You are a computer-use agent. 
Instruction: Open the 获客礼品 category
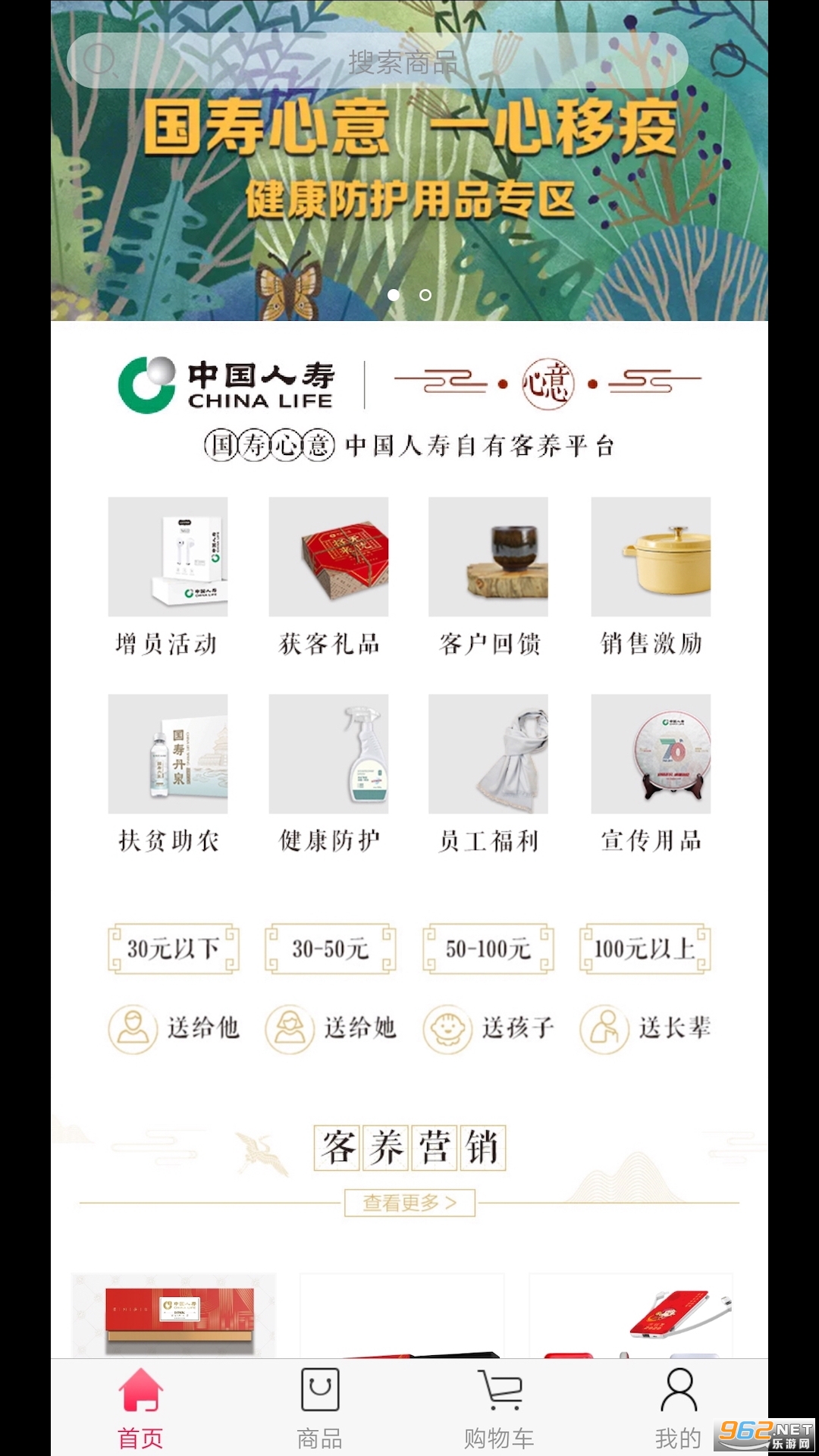tap(328, 577)
